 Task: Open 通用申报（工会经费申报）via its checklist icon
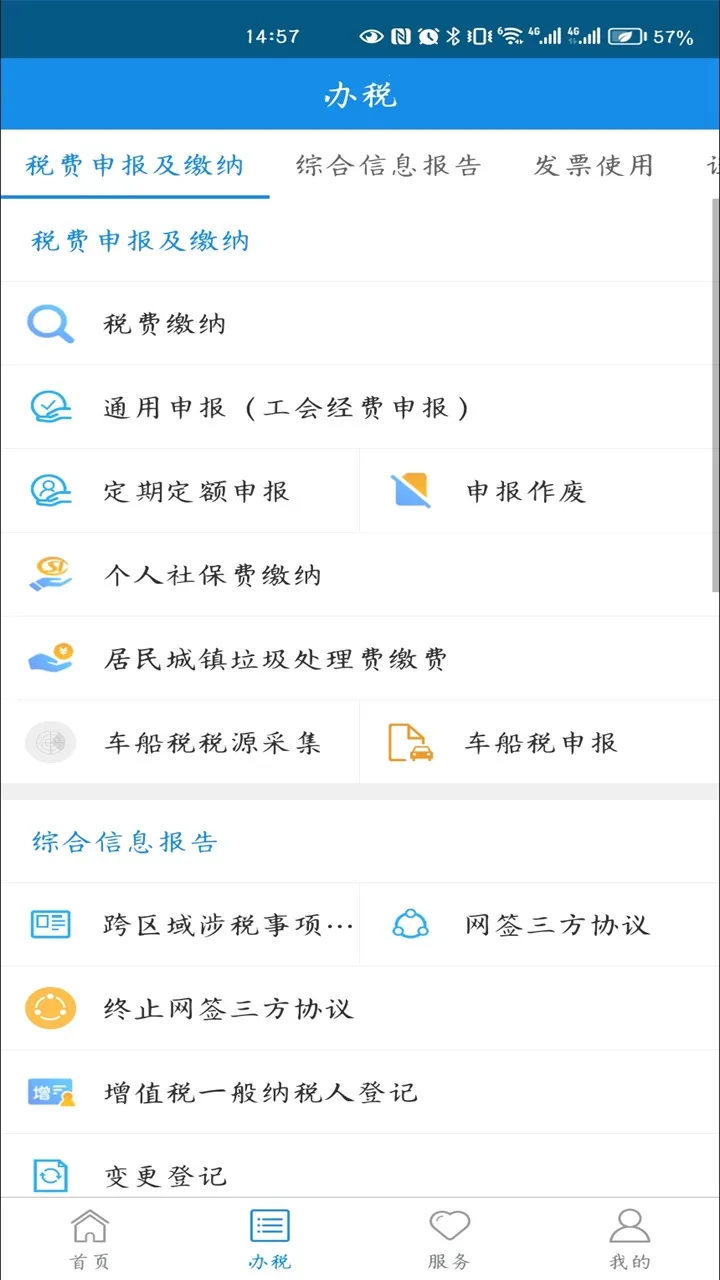pos(50,407)
